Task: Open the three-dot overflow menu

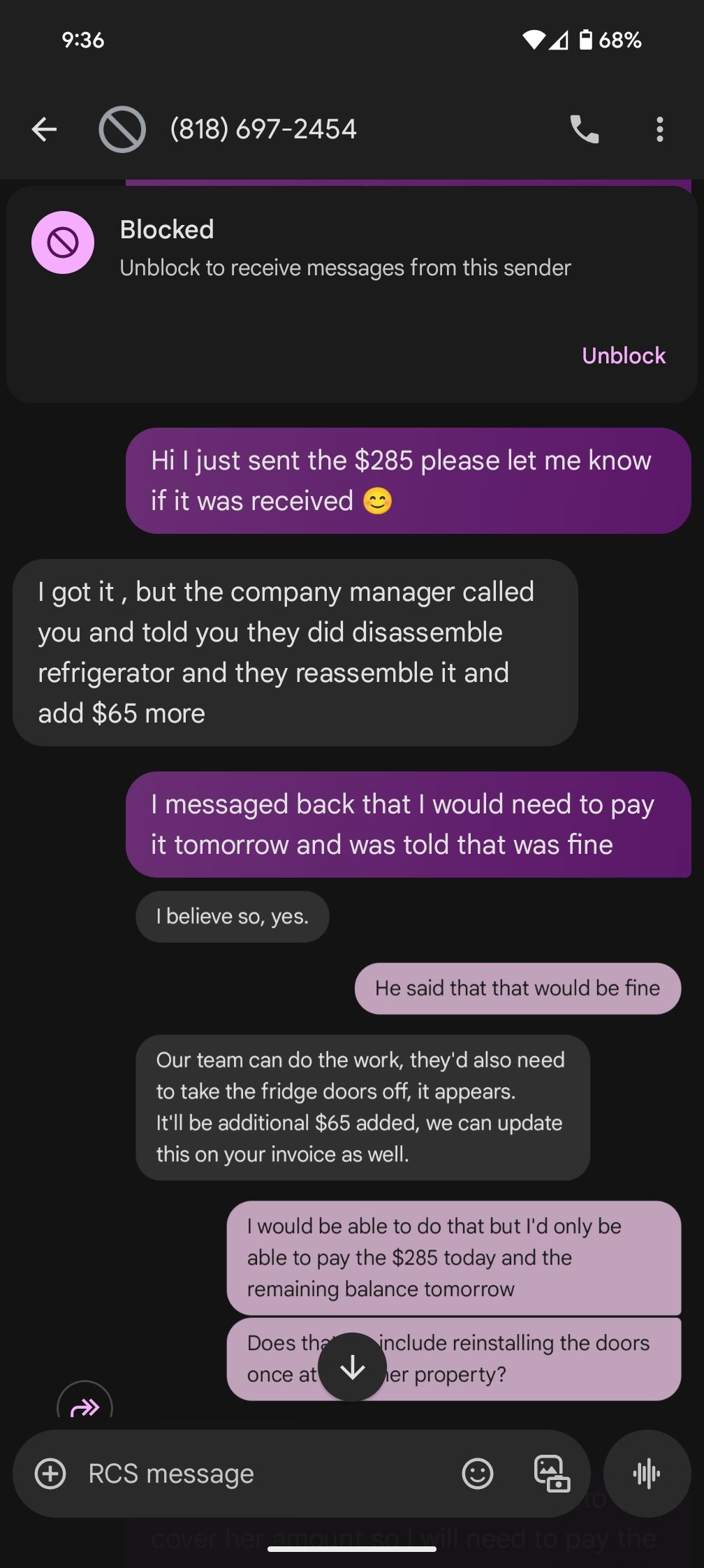Action: pyautogui.click(x=660, y=129)
